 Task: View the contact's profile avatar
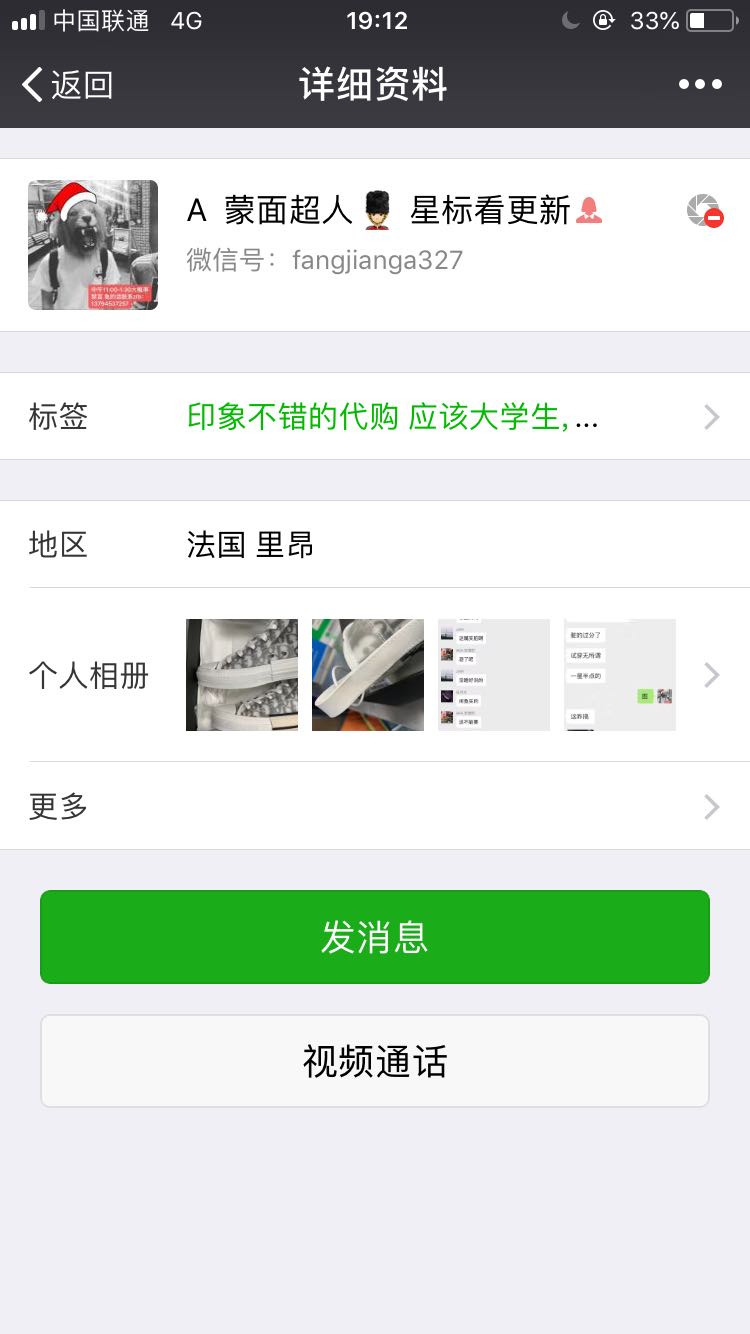click(93, 245)
